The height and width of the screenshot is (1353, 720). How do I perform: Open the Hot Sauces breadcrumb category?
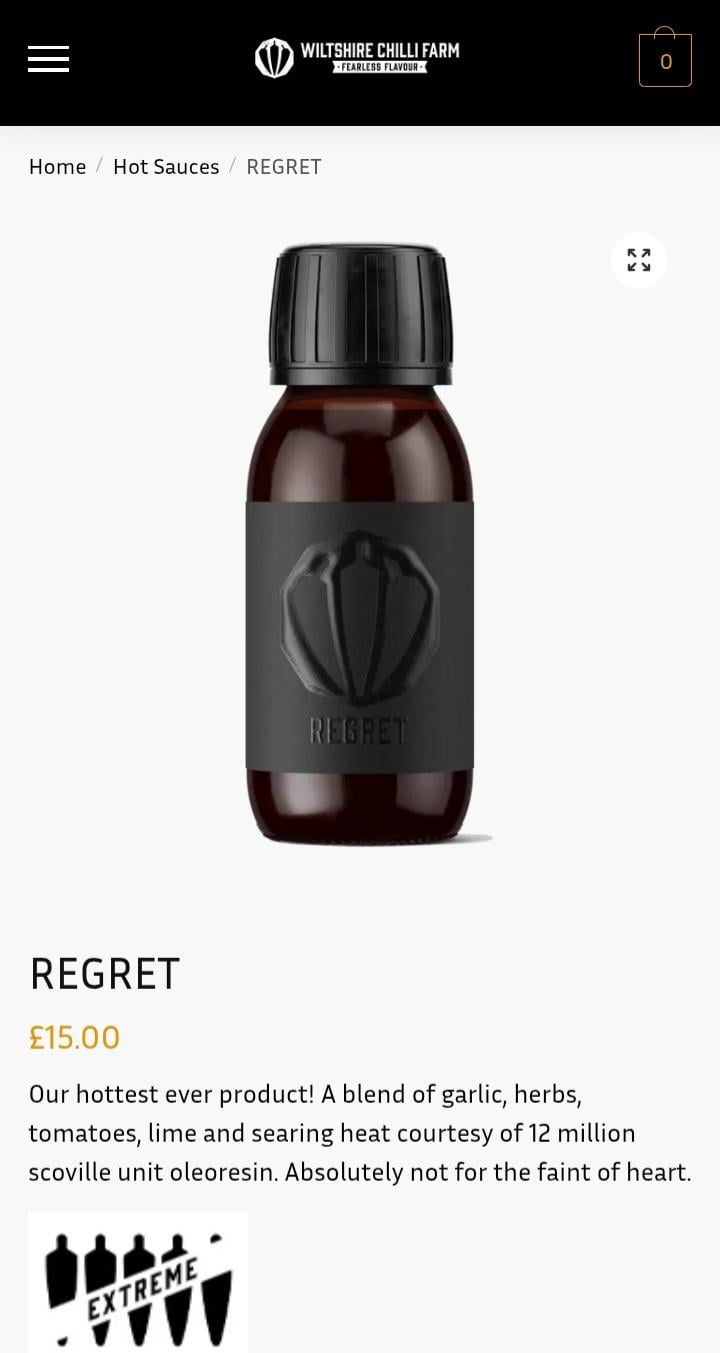pos(166,167)
